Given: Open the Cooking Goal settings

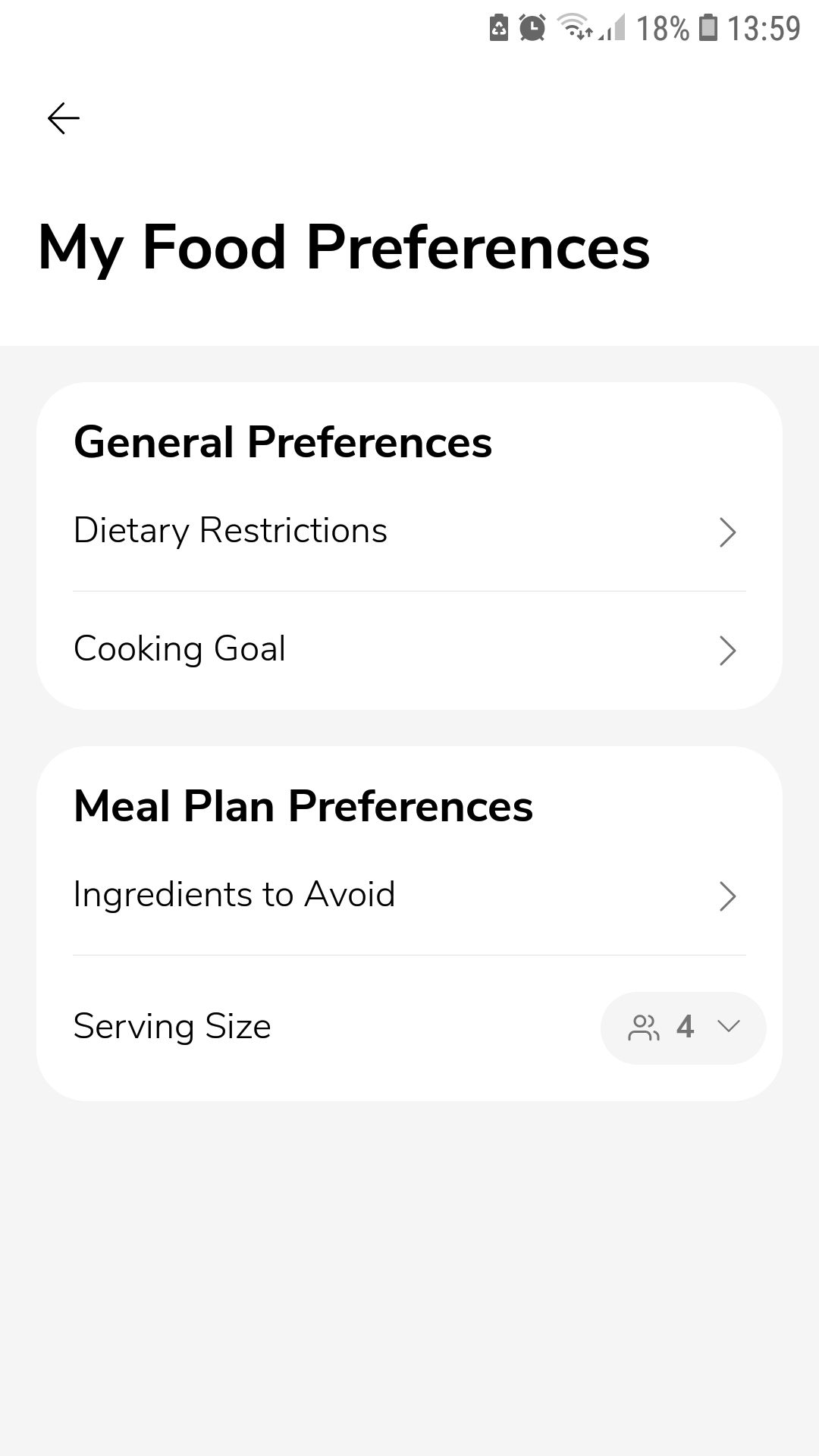Looking at the screenshot, I should point(179,649).
